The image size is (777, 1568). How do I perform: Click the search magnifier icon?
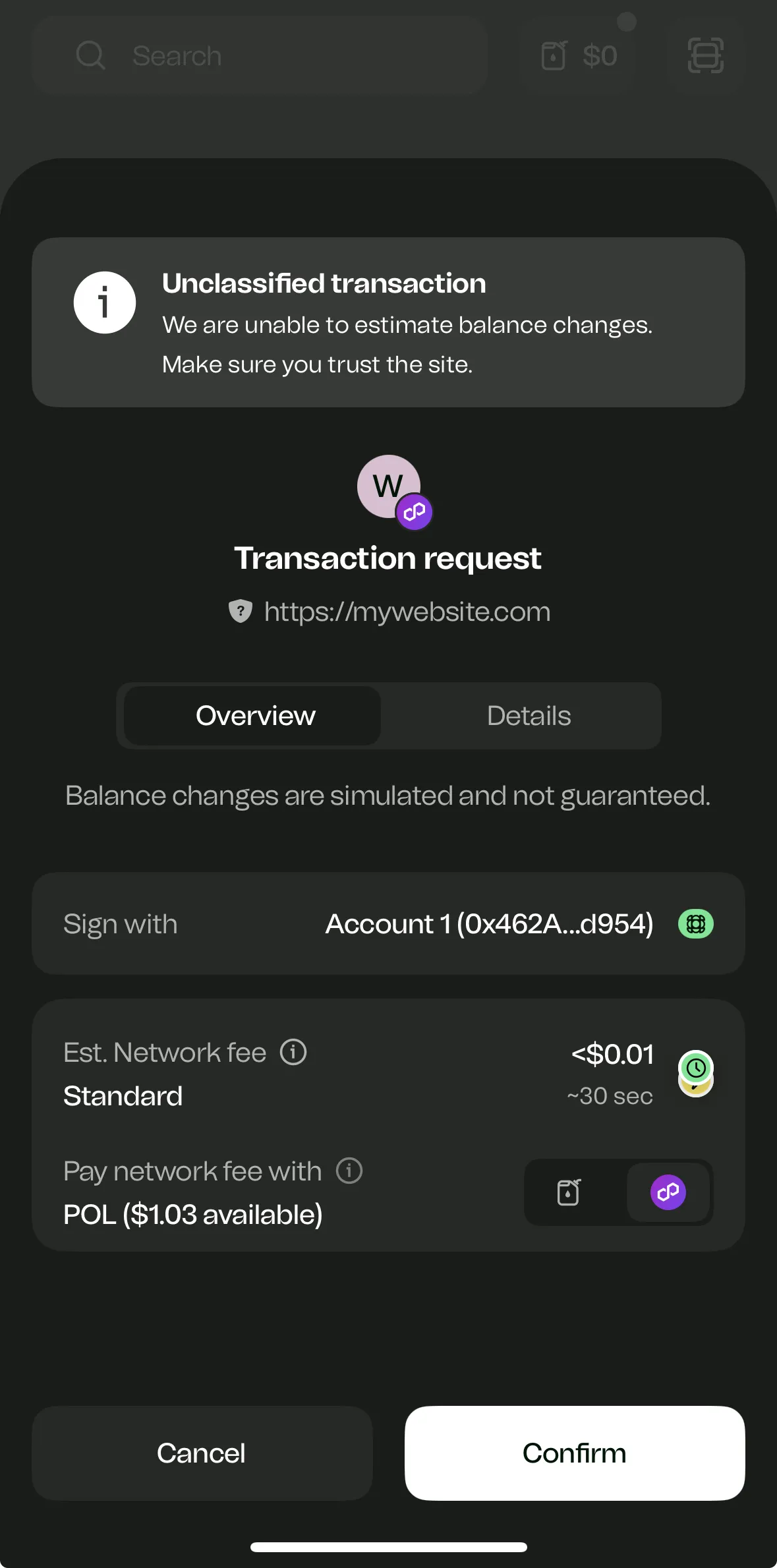(91, 55)
